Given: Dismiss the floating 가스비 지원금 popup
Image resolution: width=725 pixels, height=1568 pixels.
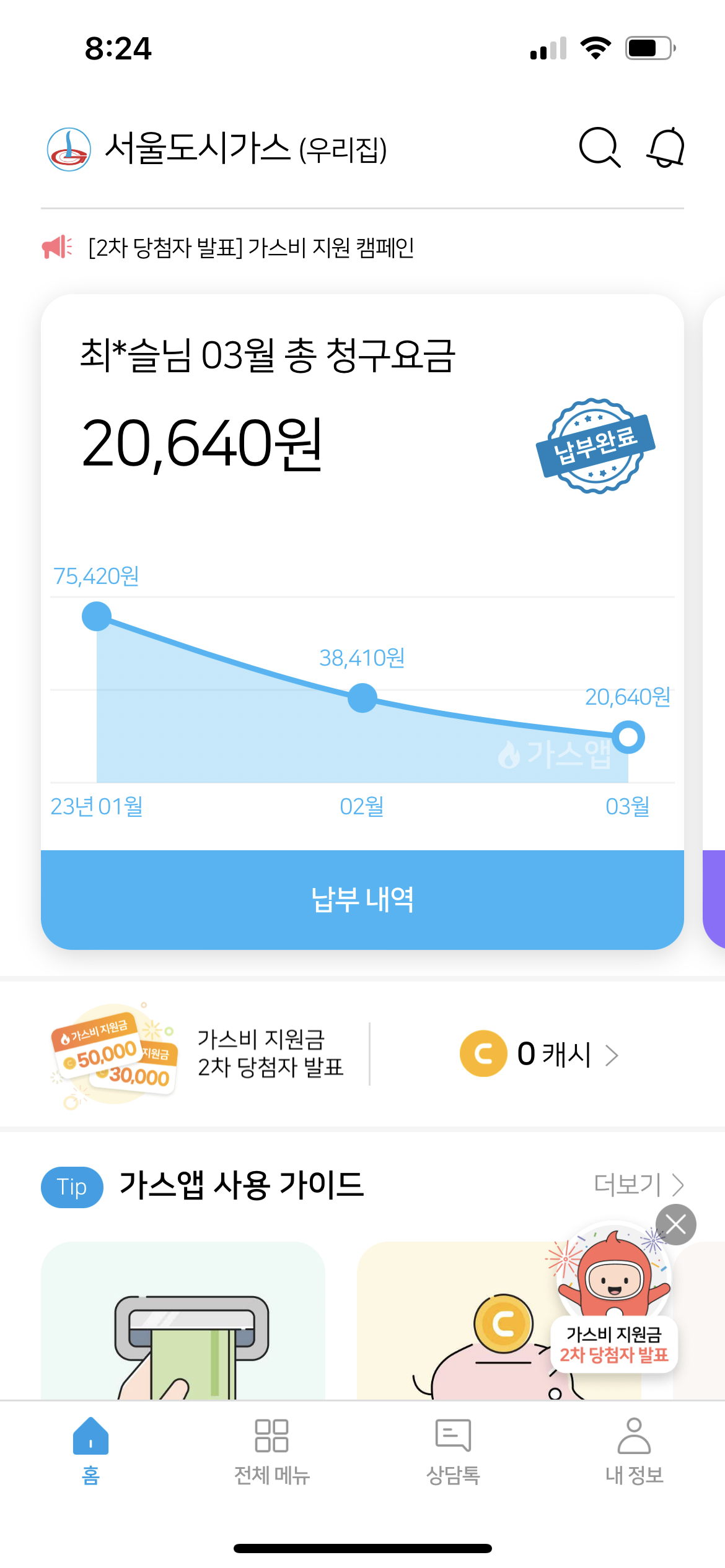Looking at the screenshot, I should pos(675,1224).
